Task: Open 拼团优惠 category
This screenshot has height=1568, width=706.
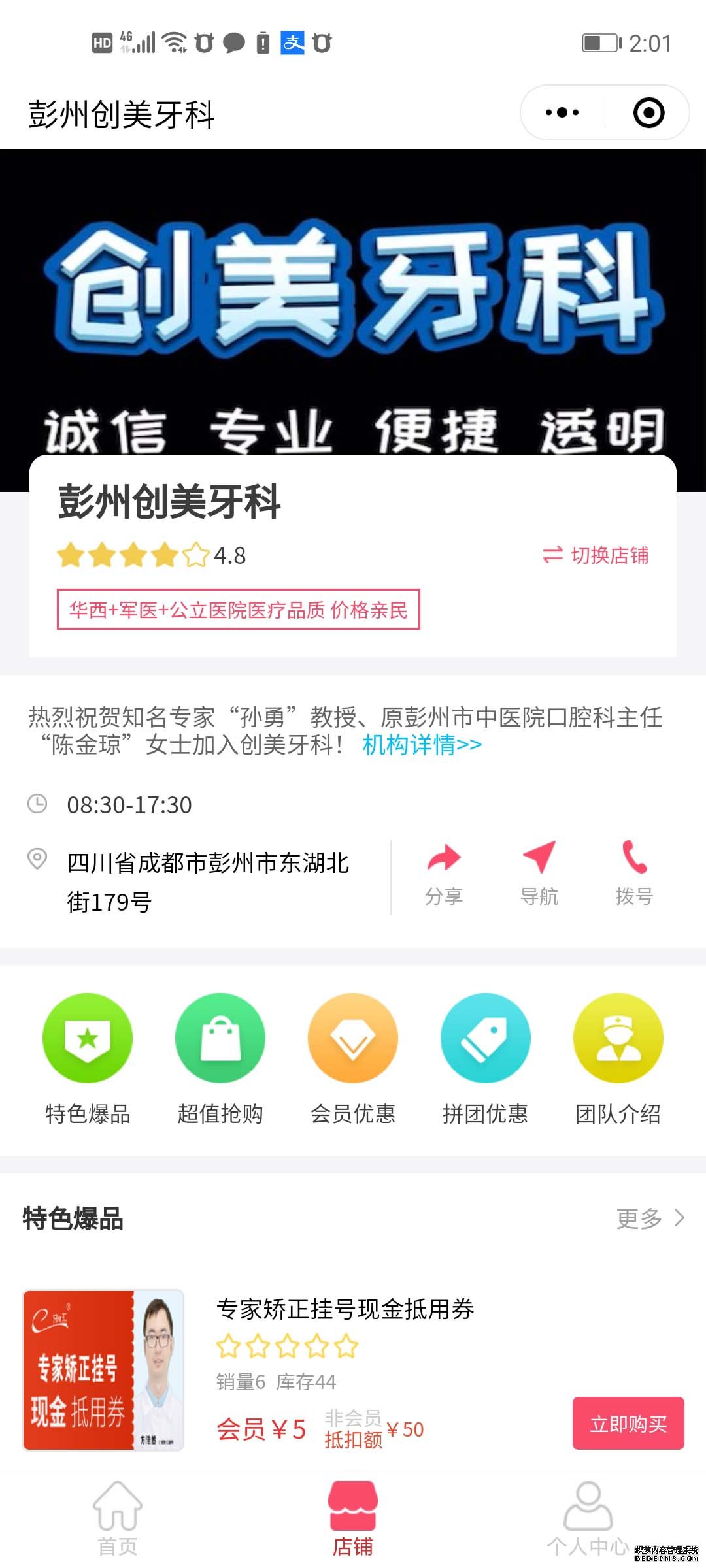Action: (485, 1057)
